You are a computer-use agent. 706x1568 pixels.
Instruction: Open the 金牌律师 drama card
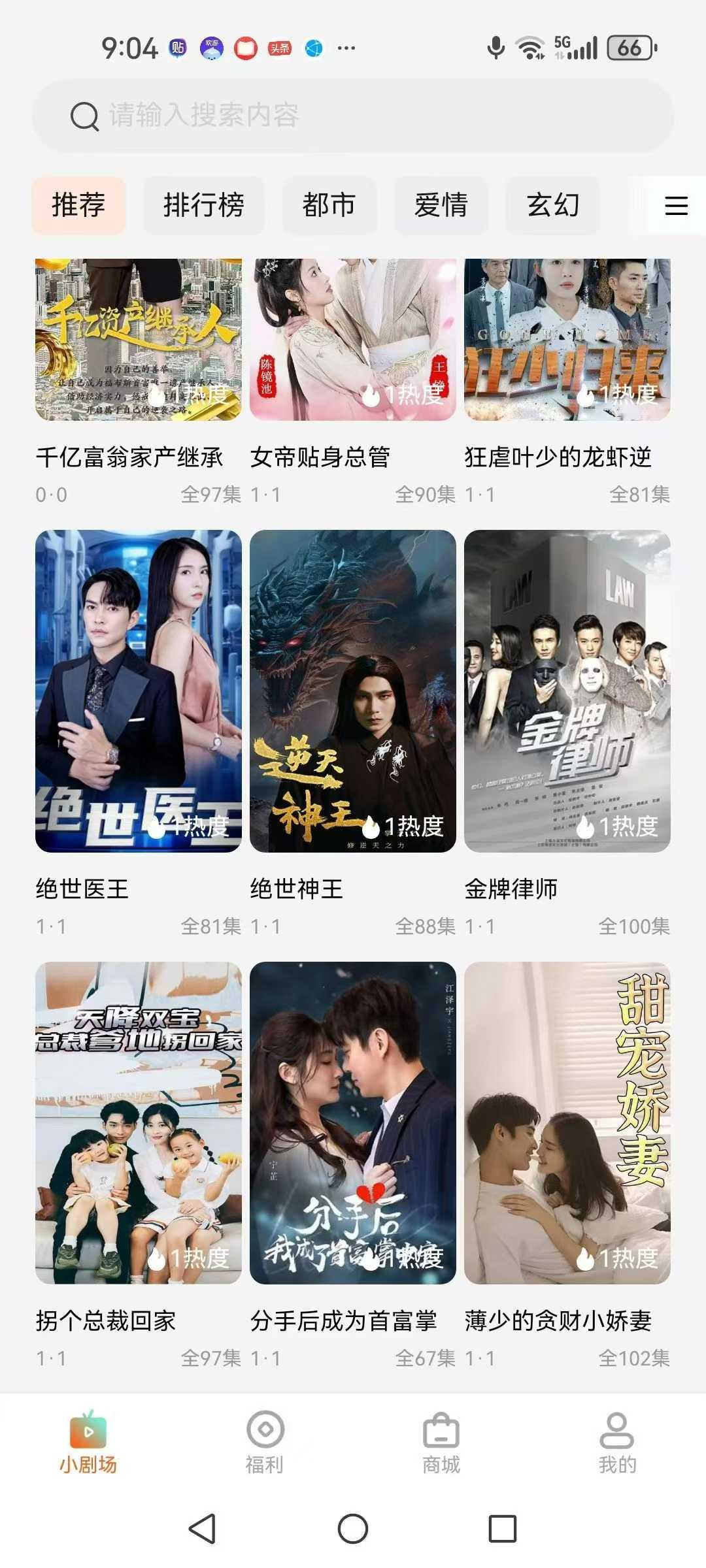pyautogui.click(x=567, y=691)
